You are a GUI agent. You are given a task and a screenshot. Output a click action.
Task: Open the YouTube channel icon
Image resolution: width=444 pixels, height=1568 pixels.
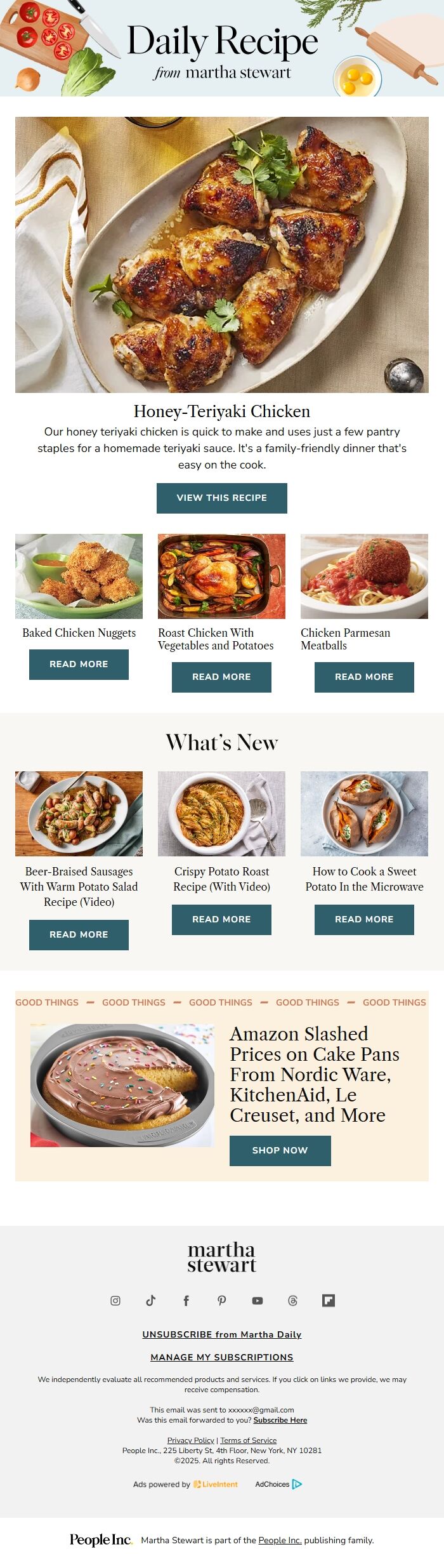pyautogui.click(x=258, y=1301)
